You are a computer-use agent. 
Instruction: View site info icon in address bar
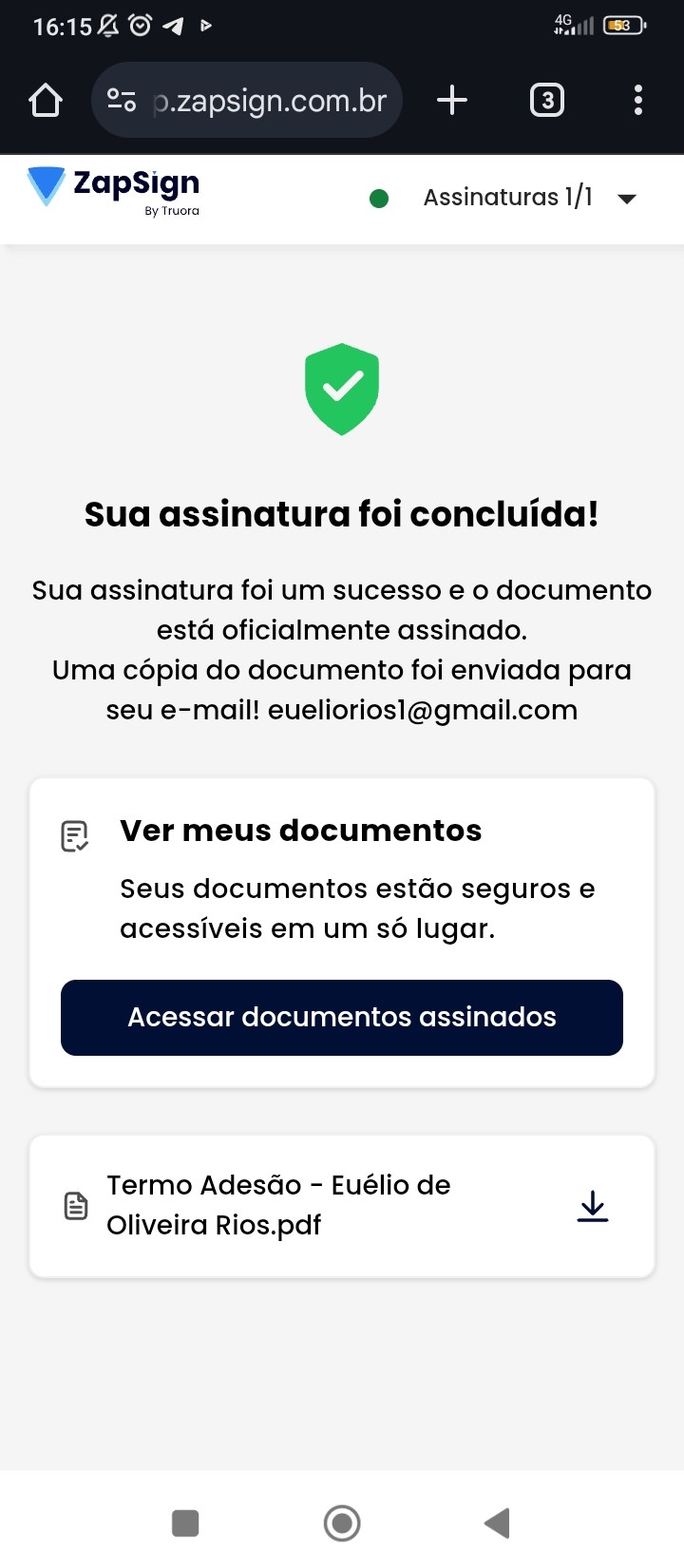(x=122, y=100)
